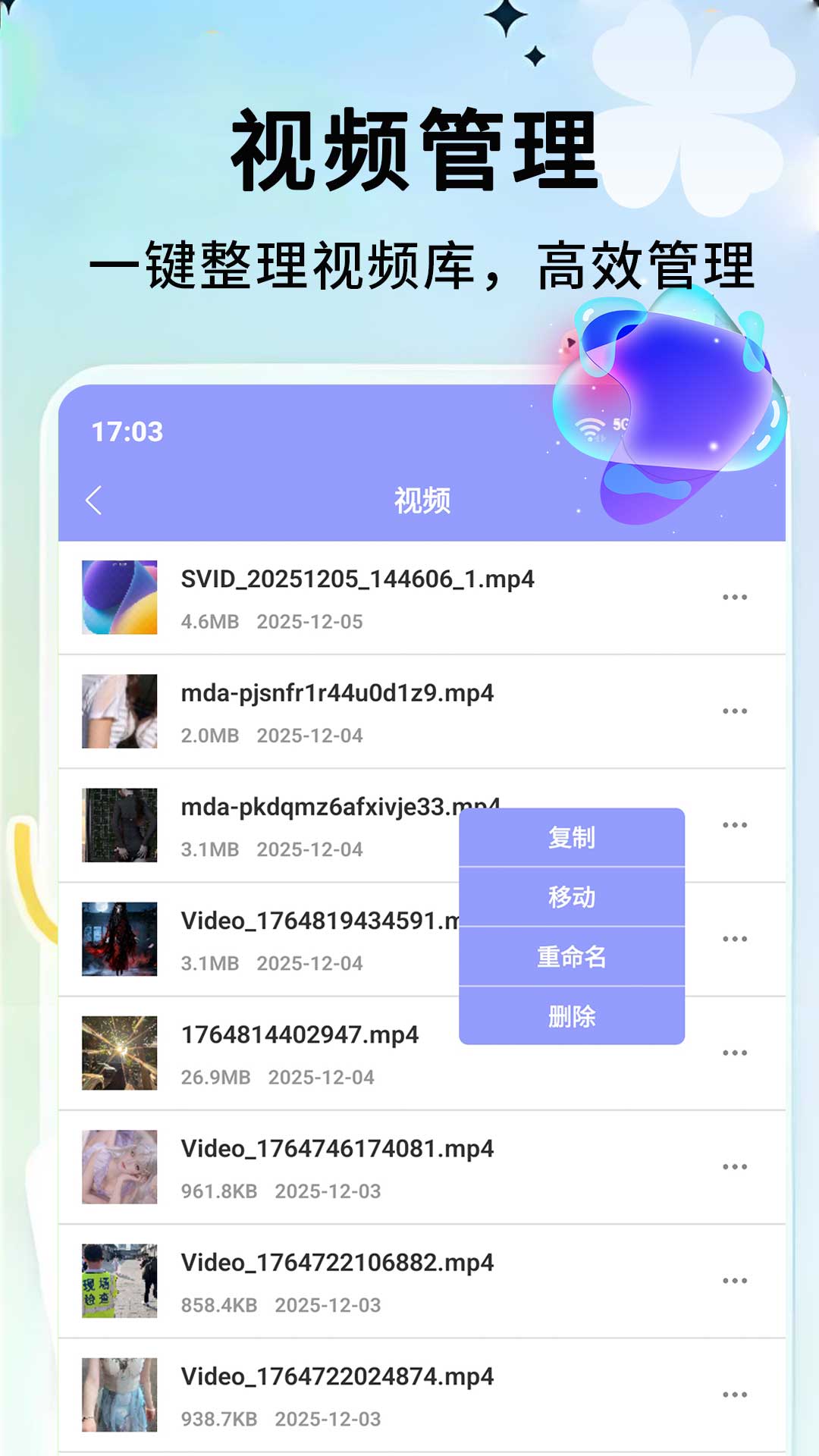The height and width of the screenshot is (1456, 819).
Task: Choose 移动 to move the video
Action: (570, 897)
